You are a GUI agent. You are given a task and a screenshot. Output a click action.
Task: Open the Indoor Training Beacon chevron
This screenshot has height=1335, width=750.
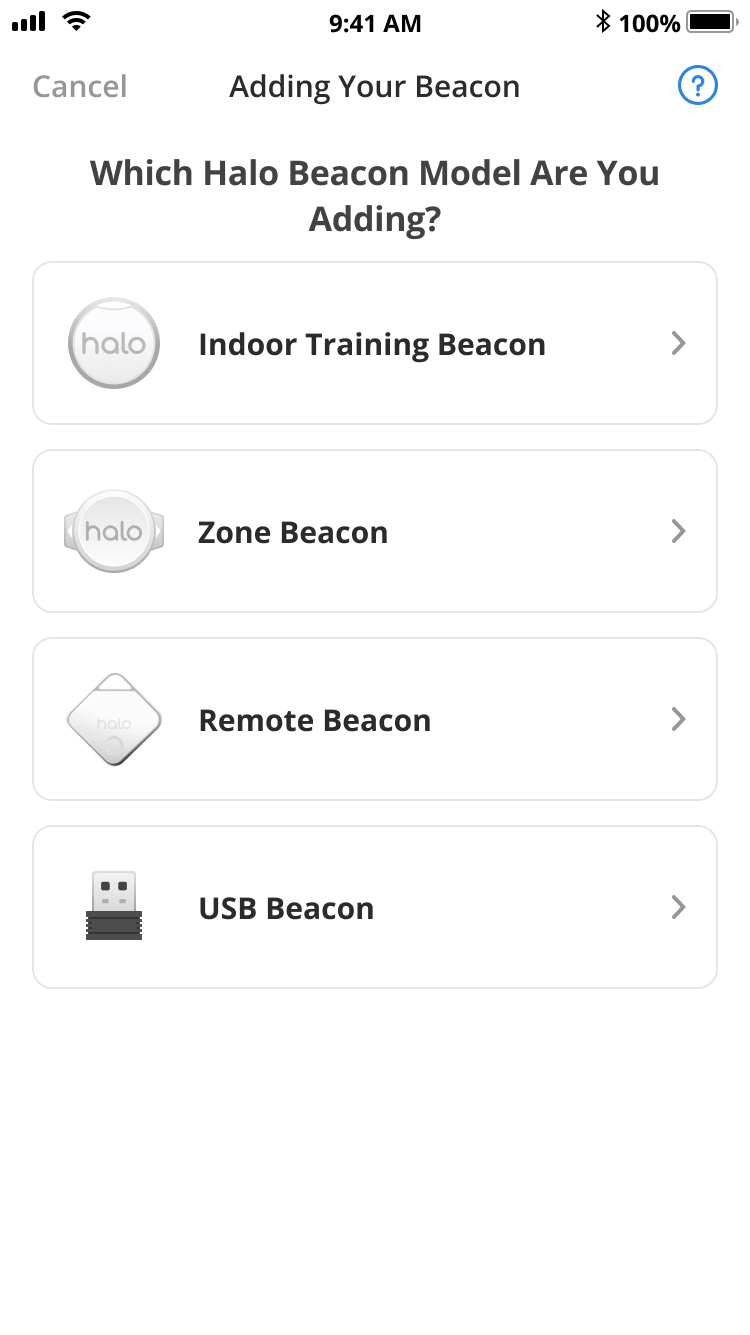click(679, 343)
